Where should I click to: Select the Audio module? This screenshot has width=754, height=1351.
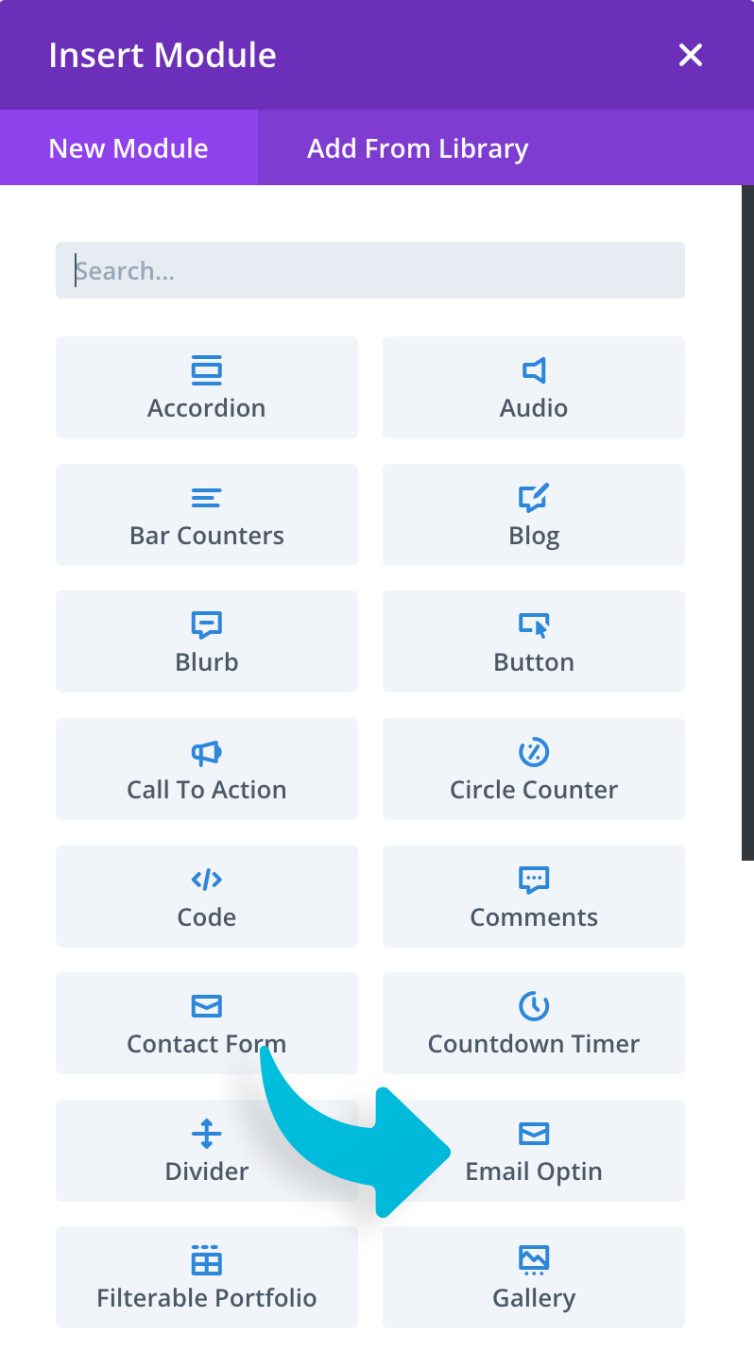pos(533,387)
